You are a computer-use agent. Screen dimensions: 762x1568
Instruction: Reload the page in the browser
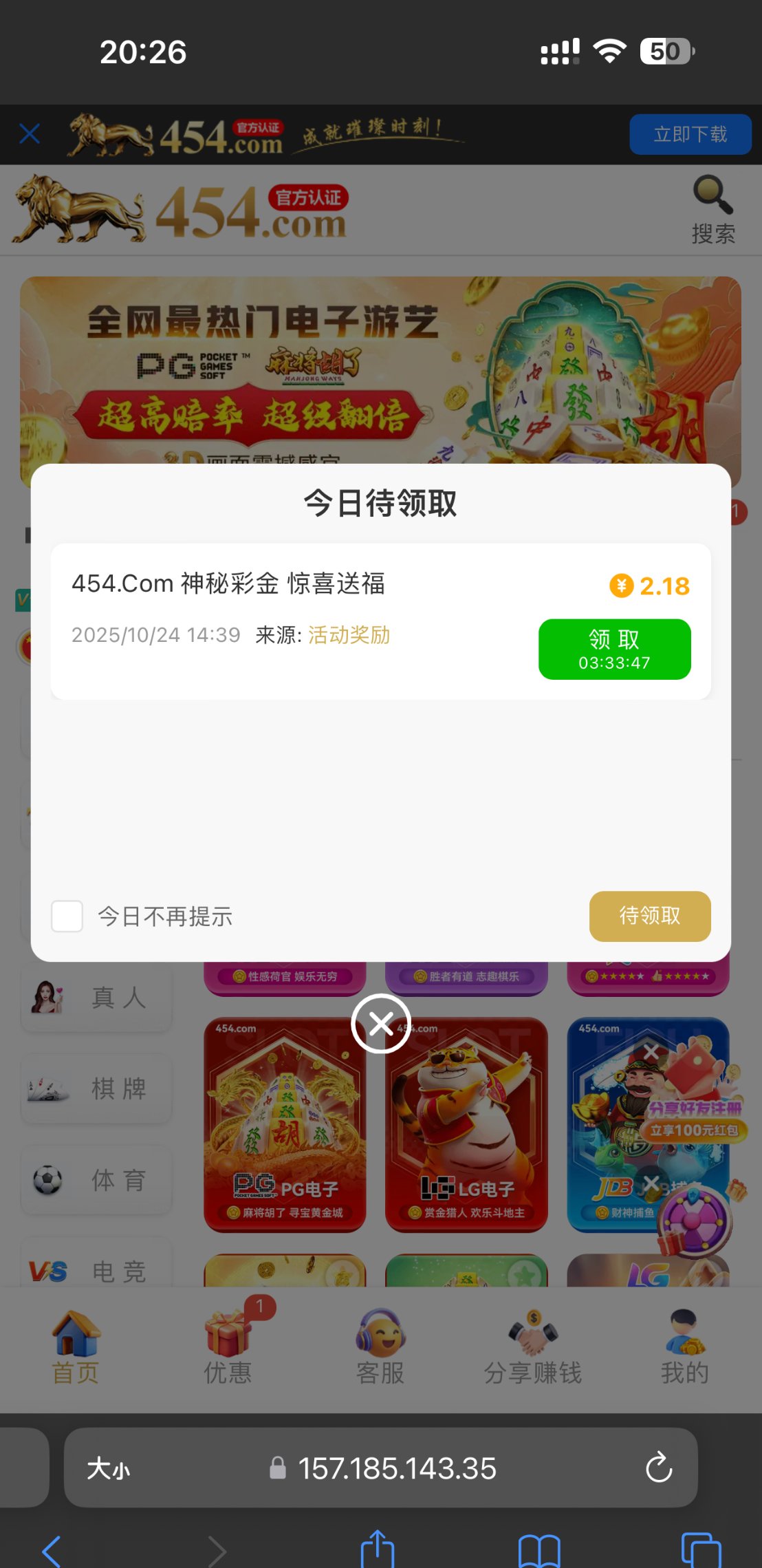(658, 1468)
